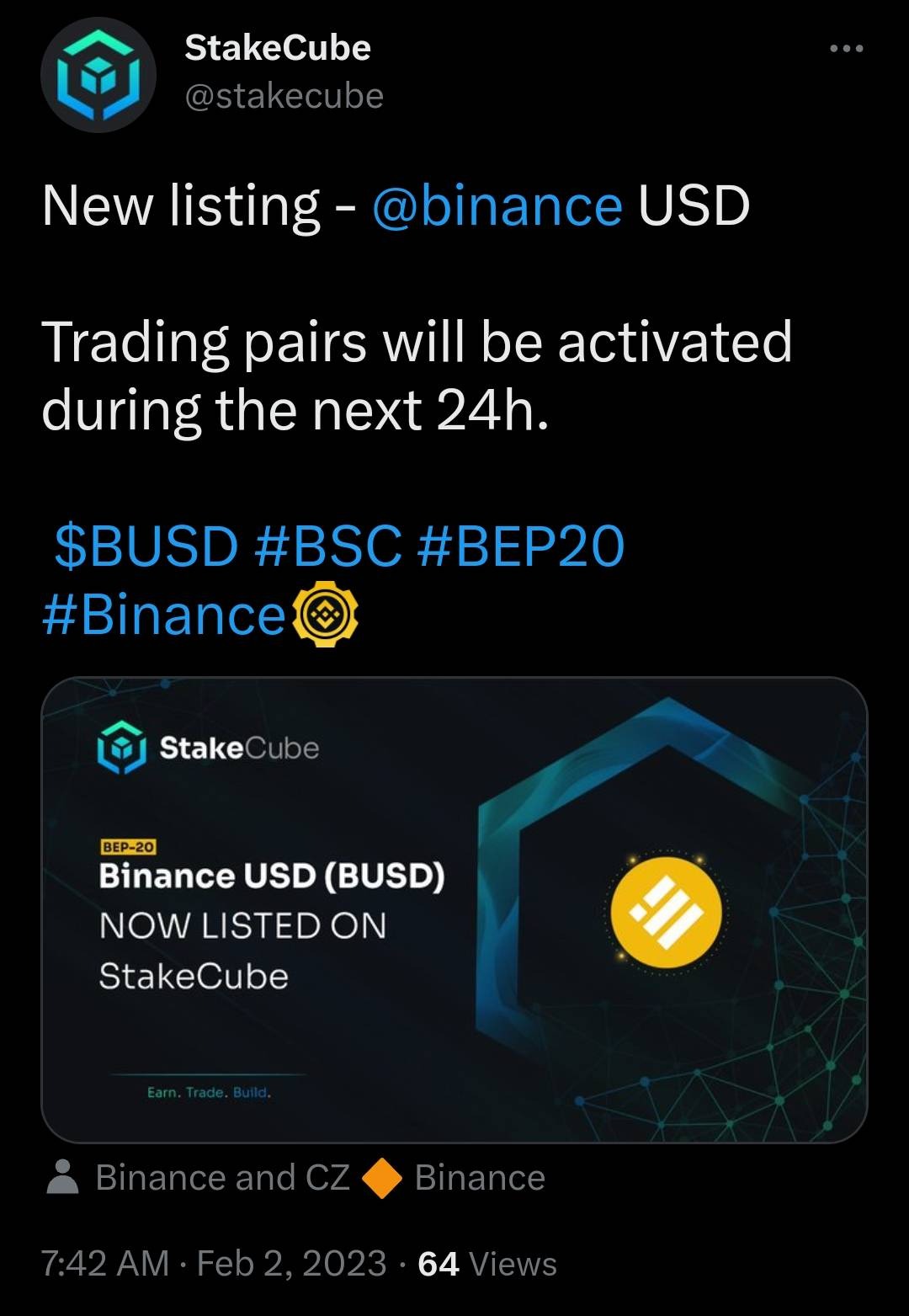The image size is (909, 1316).
Task: View the Binance USD listing image
Action: pos(454,909)
